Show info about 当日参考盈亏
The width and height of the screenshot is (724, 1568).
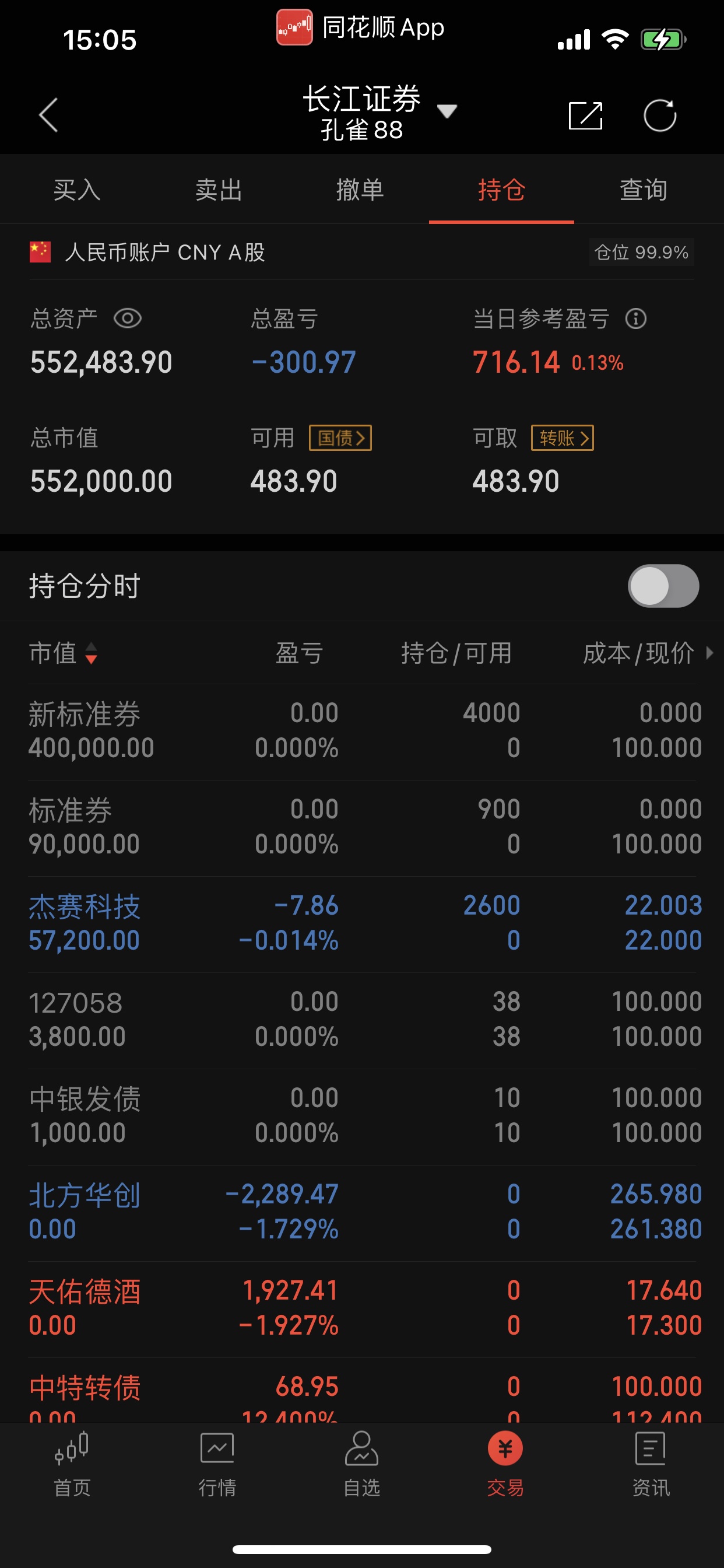636,318
